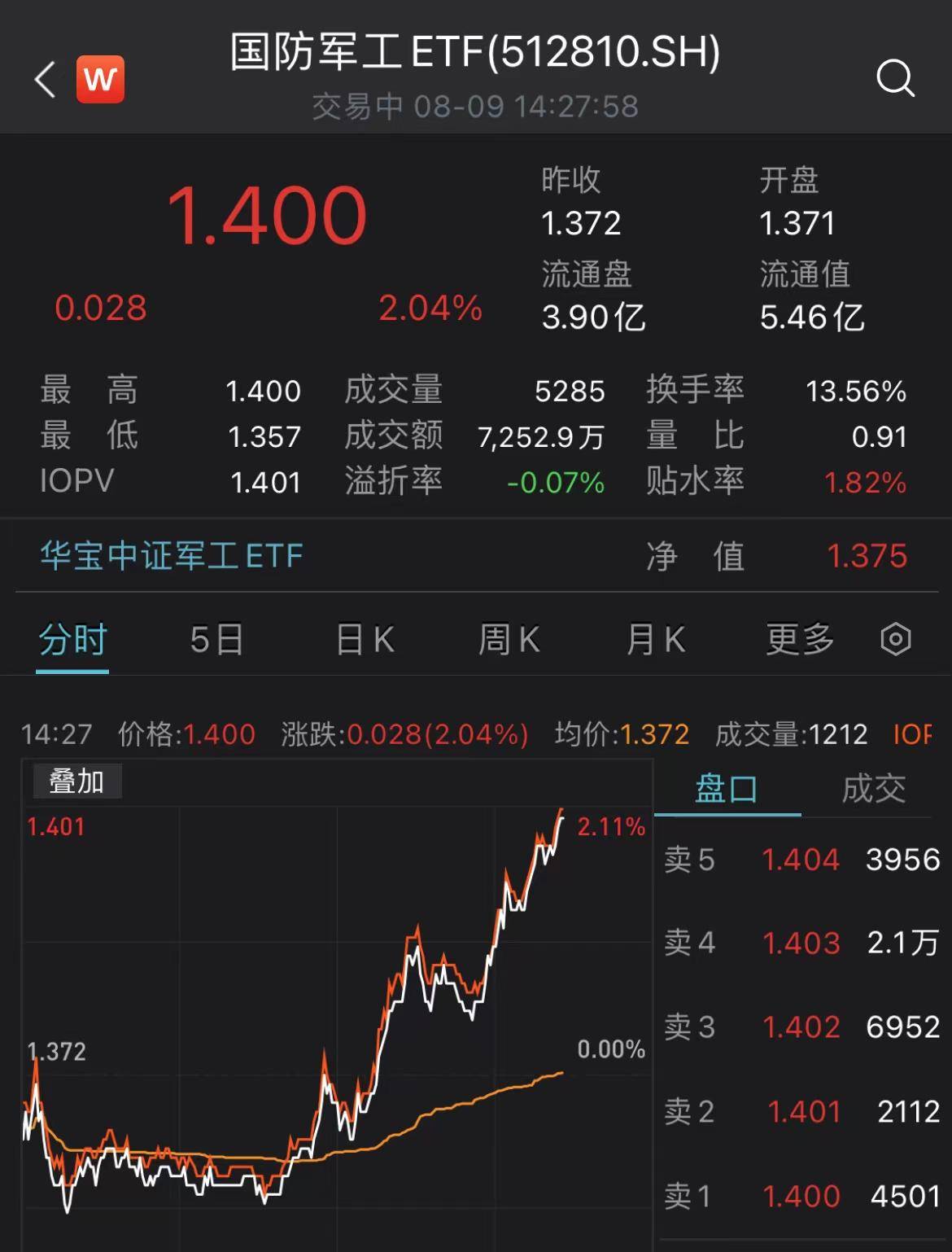The image size is (952, 1252).
Task: Select the 日K daily chart tab
Action: 363,640
